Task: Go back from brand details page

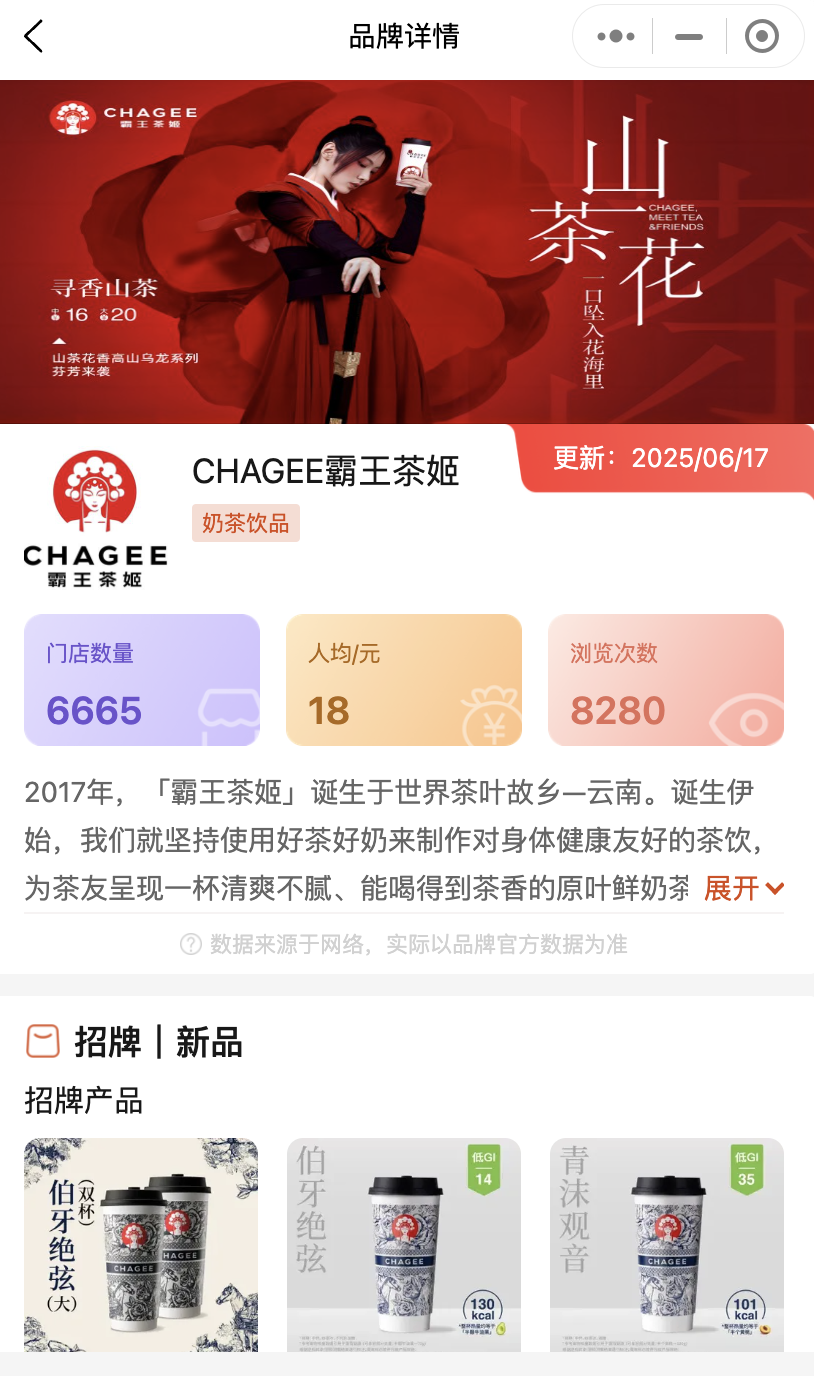Action: (34, 37)
